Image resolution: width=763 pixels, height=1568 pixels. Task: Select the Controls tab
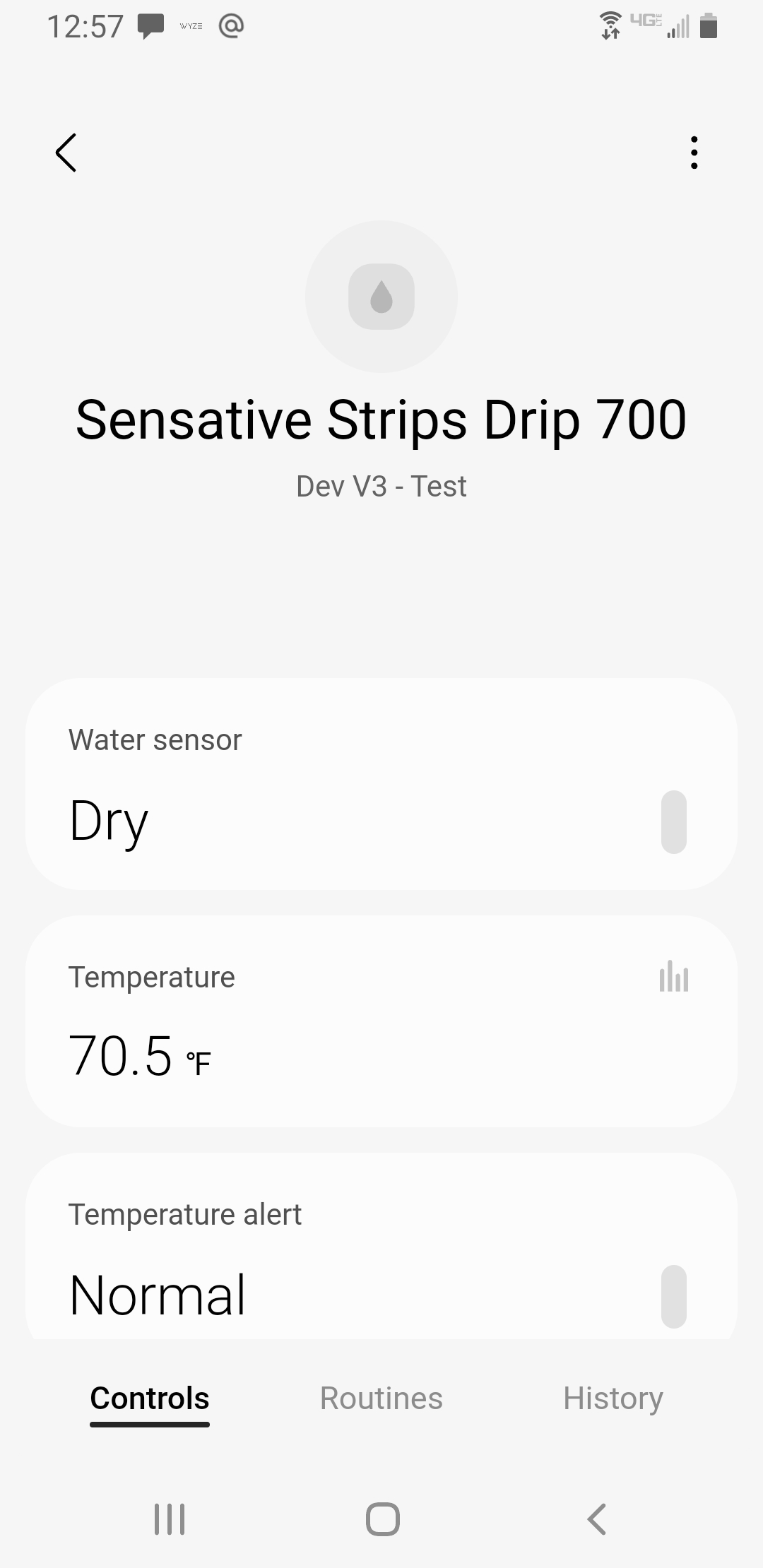pos(150,1398)
